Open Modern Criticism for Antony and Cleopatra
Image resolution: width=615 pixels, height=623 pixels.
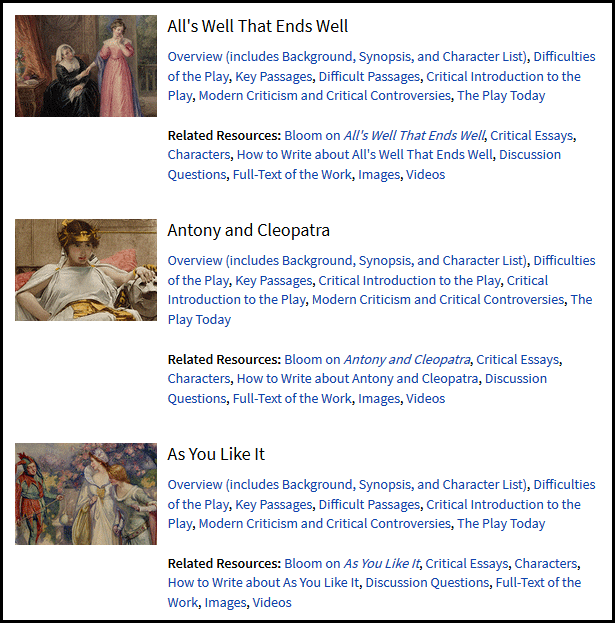pos(438,299)
